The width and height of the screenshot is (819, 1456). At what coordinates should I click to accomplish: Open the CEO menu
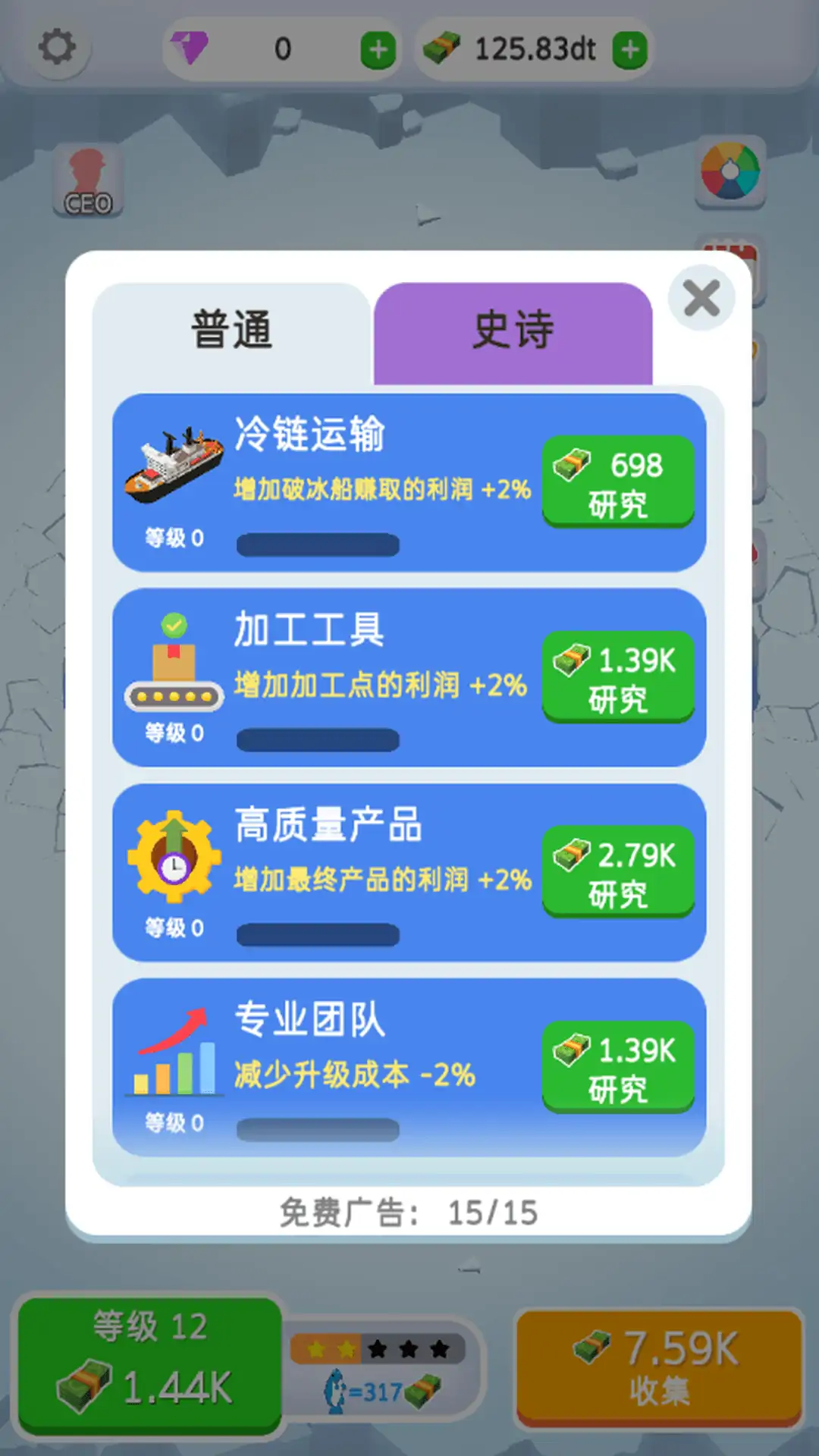(x=88, y=182)
